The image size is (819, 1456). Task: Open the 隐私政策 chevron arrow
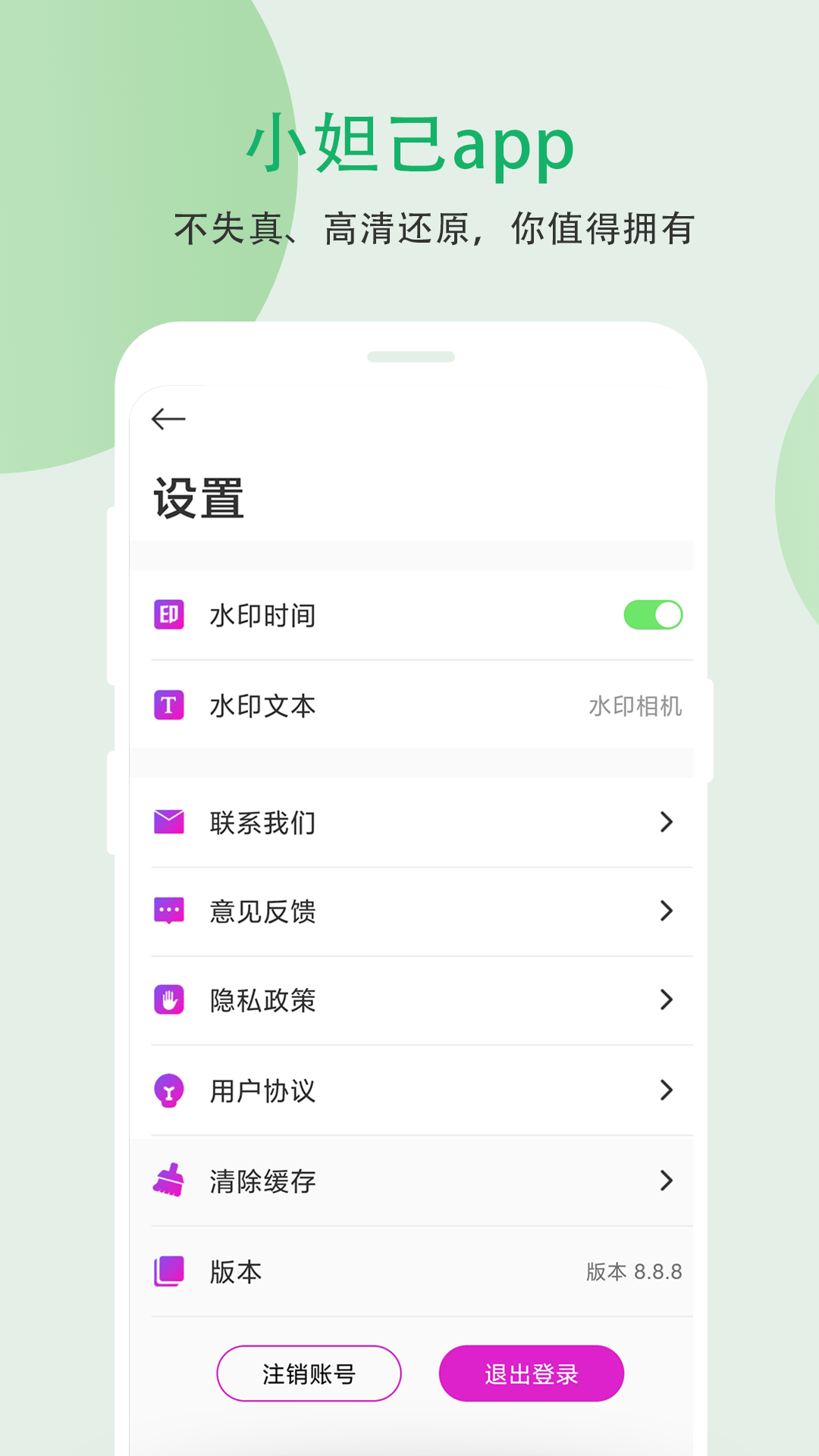click(x=666, y=1001)
